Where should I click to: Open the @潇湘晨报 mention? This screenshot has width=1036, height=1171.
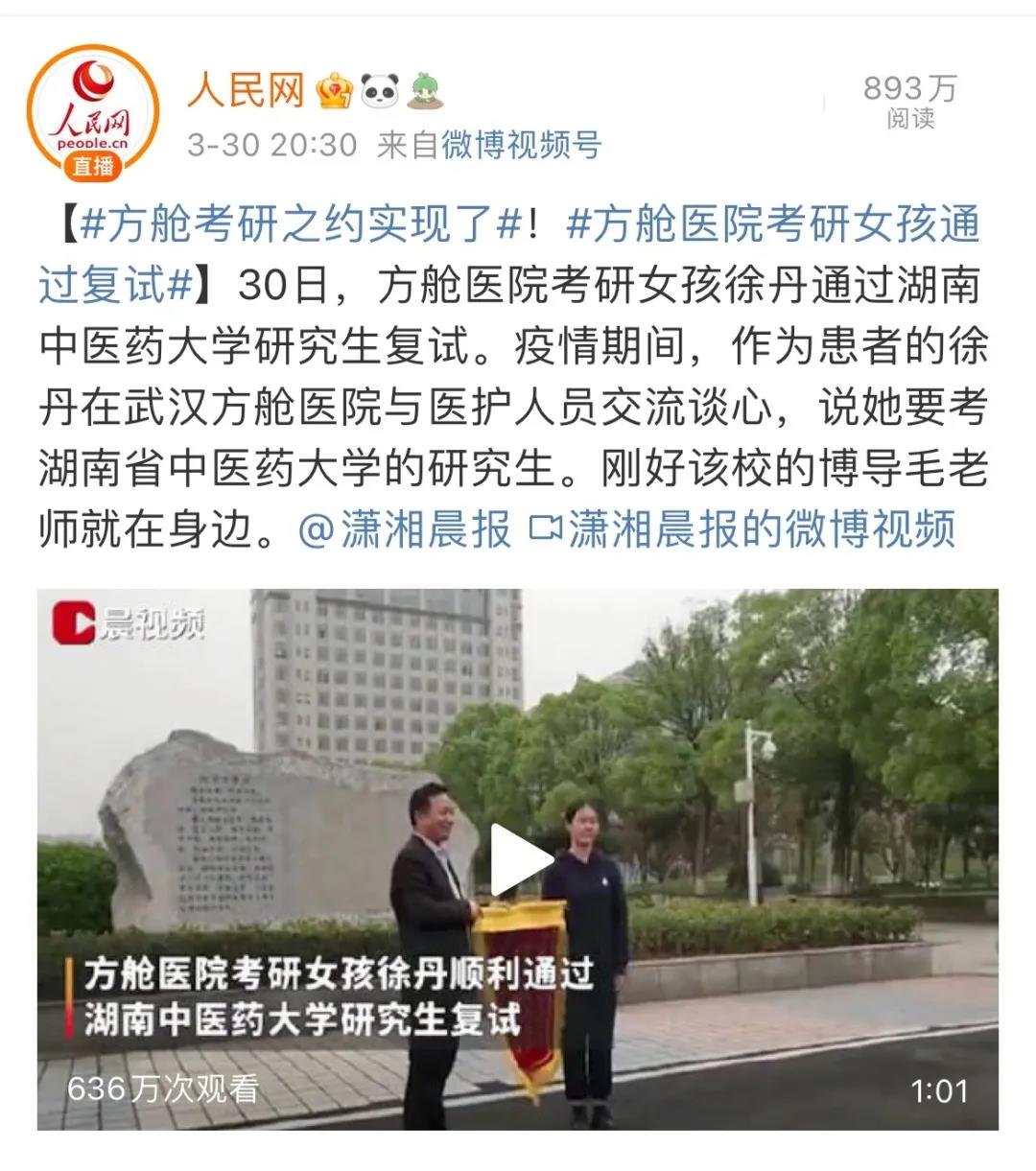click(x=406, y=528)
